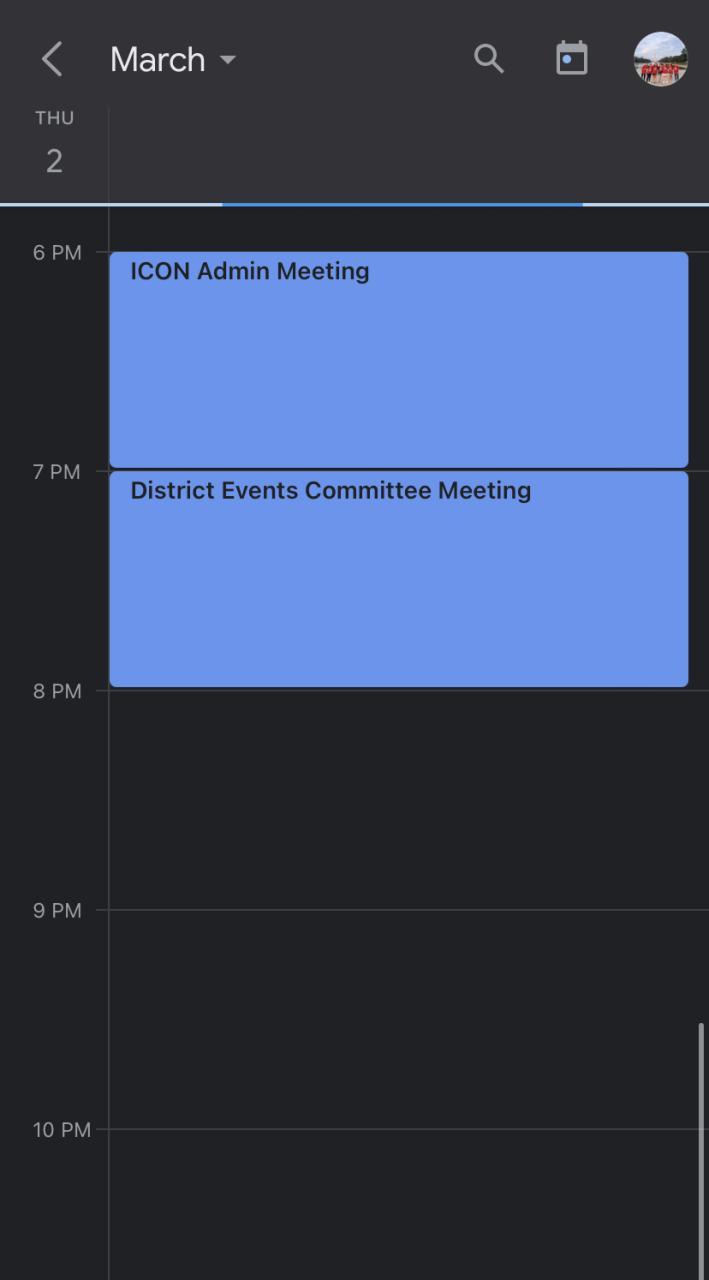The width and height of the screenshot is (709, 1280).
Task: Jump to today's date
Action: click(x=571, y=59)
